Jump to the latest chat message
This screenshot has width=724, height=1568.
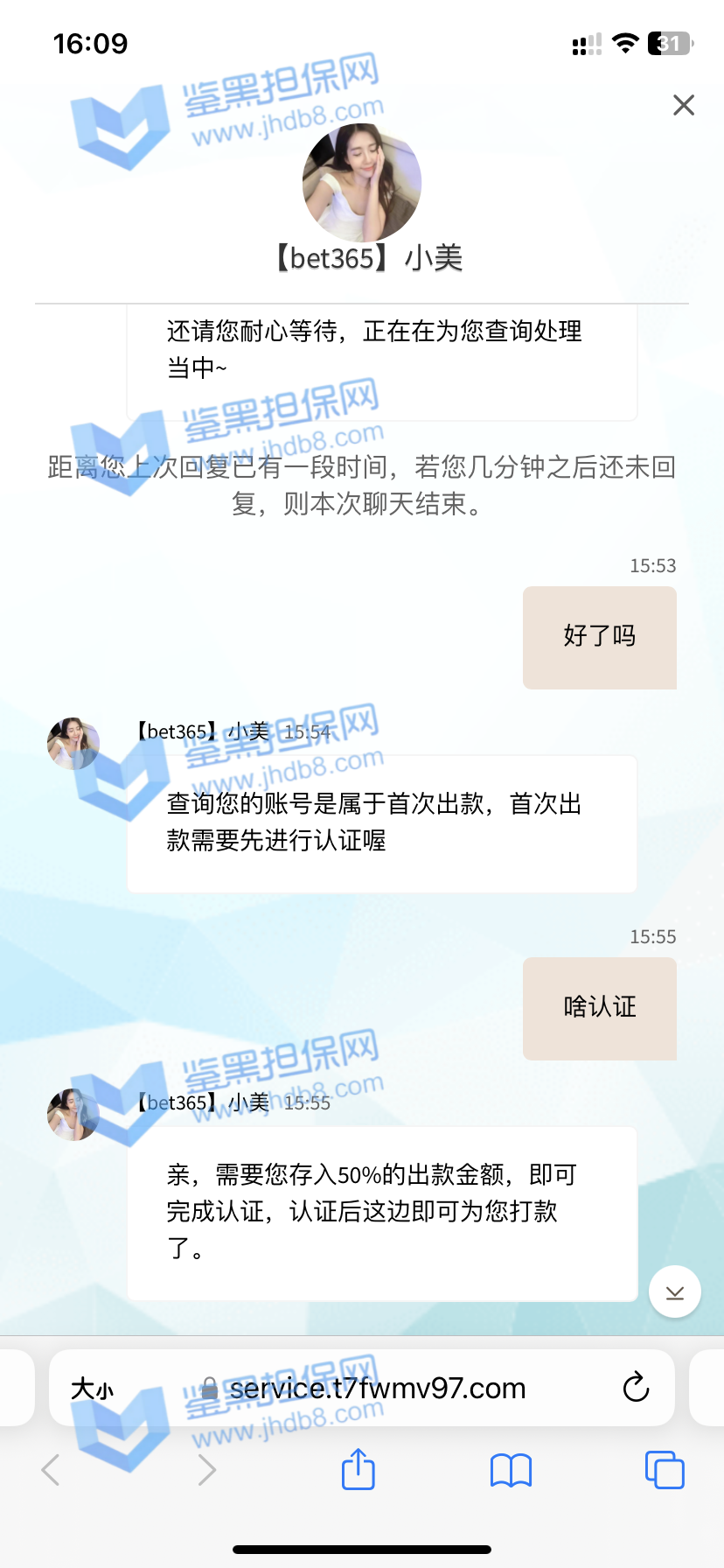(674, 1292)
